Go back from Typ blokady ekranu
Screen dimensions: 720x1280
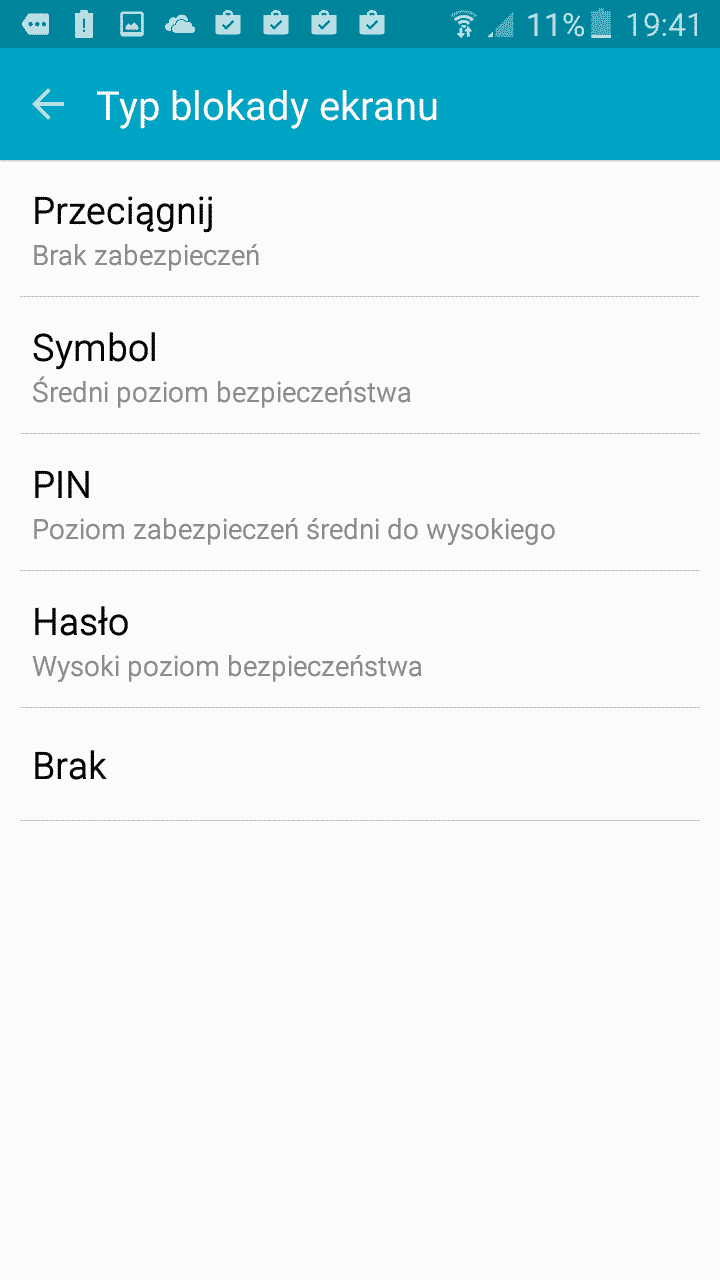click(x=48, y=105)
